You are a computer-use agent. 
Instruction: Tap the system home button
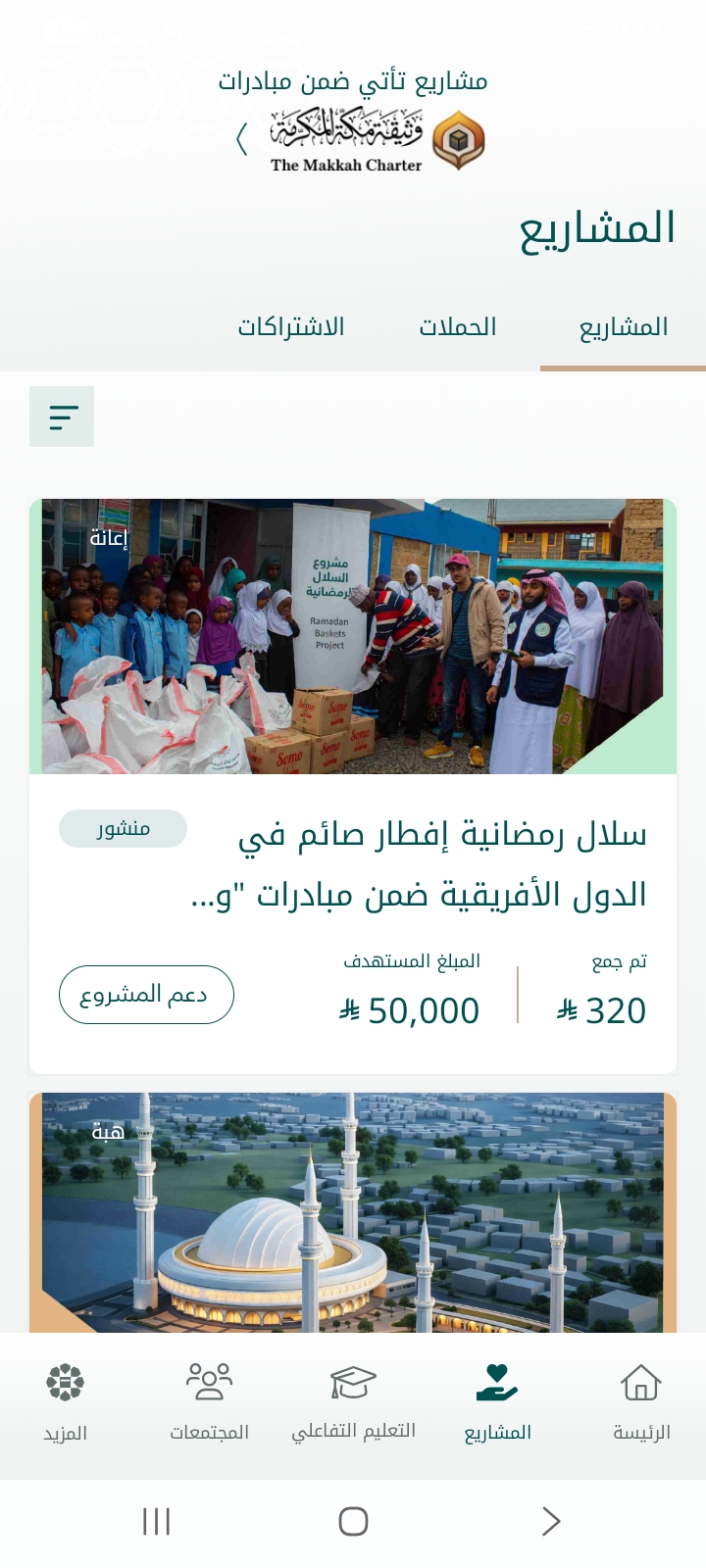pyautogui.click(x=353, y=1521)
